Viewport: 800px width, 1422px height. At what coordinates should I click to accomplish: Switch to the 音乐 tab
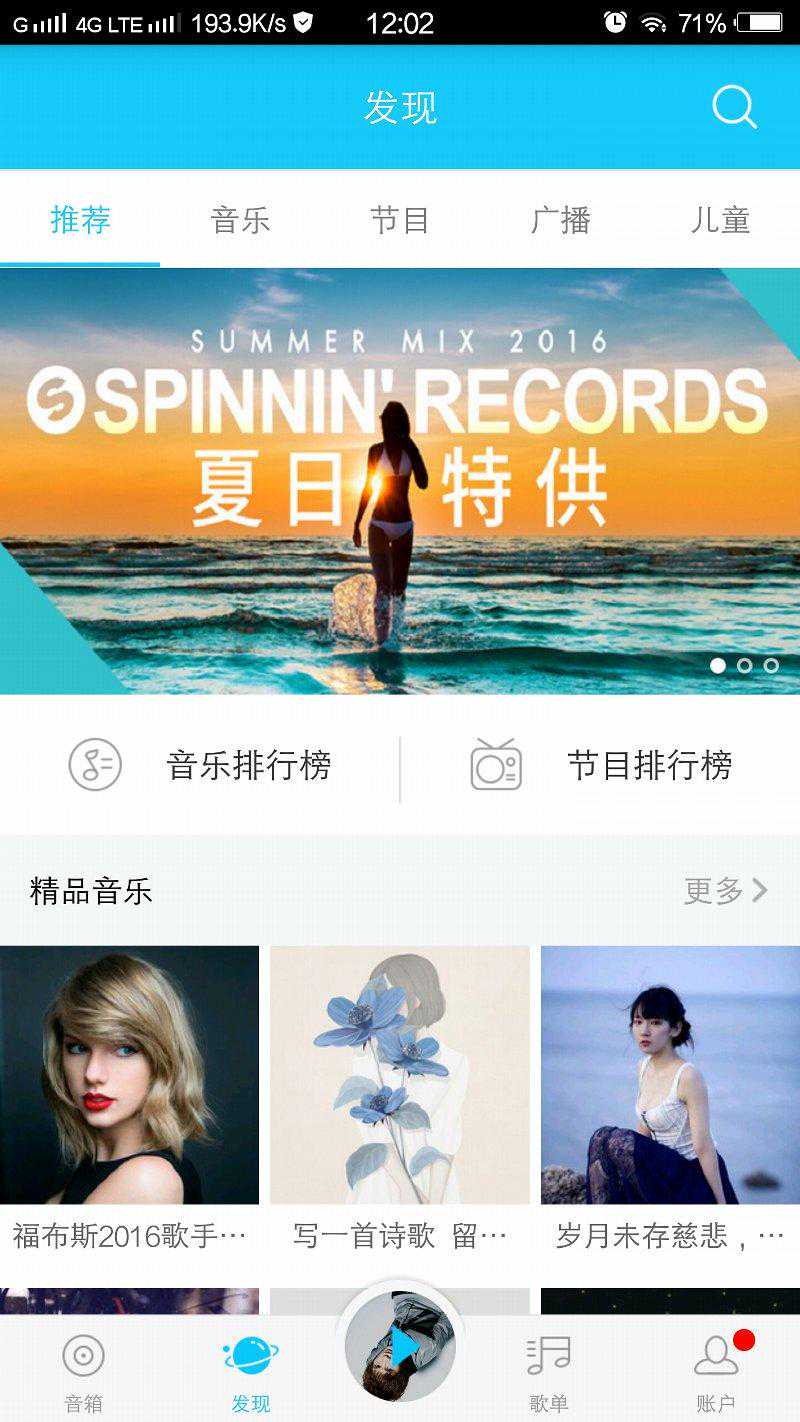pyautogui.click(x=240, y=220)
